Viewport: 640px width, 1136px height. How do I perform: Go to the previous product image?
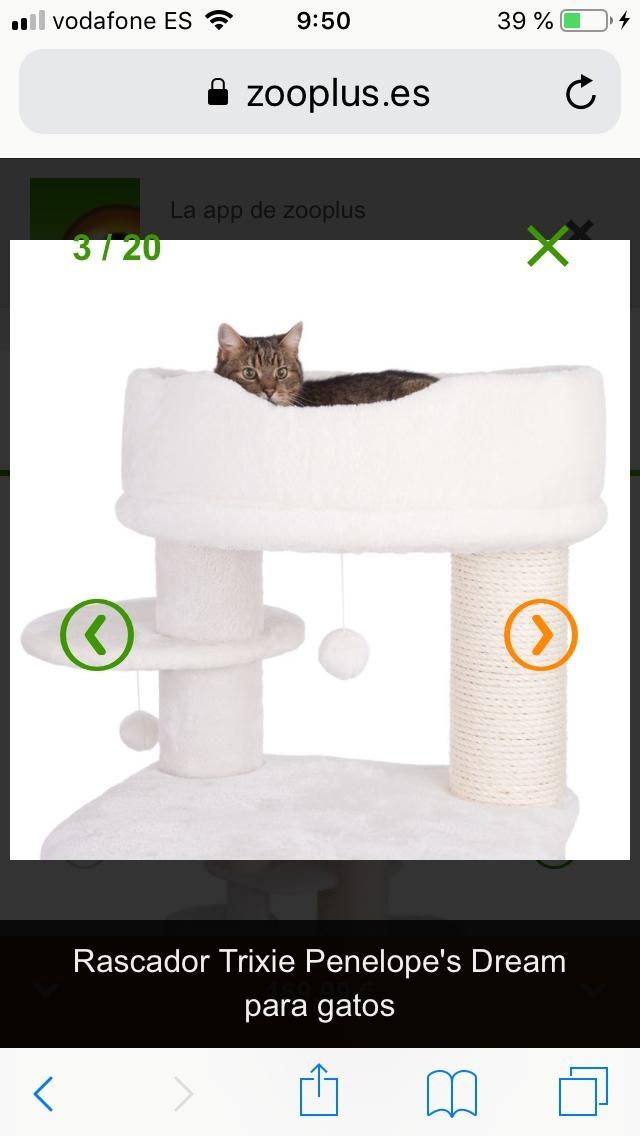(97, 635)
